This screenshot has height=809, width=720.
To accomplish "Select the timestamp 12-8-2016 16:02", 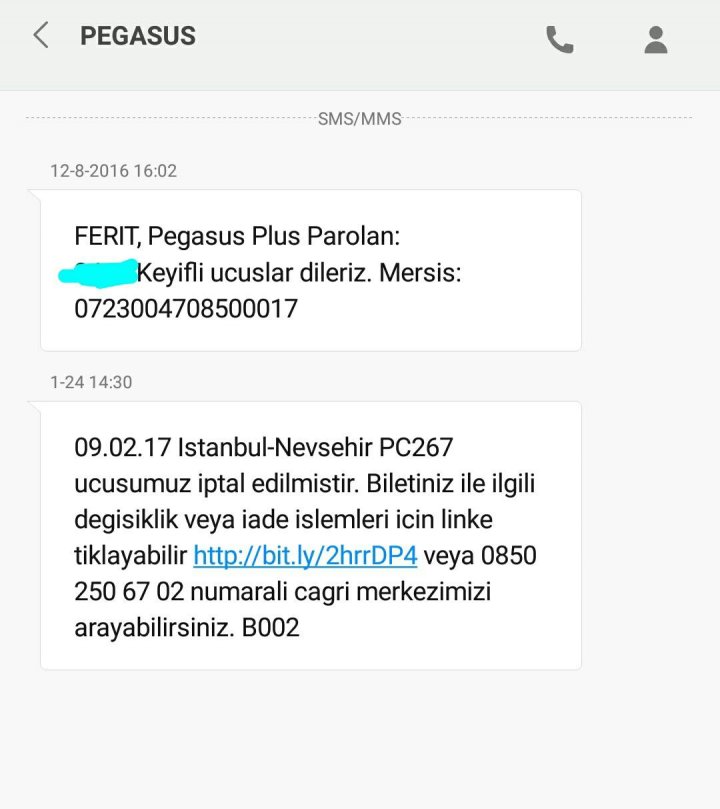I will [x=113, y=171].
